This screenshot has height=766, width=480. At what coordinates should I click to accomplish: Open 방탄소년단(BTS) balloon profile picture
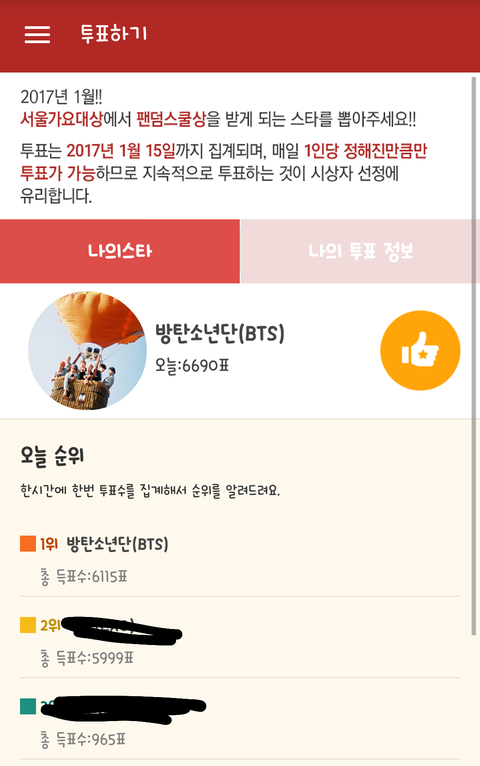point(87,350)
